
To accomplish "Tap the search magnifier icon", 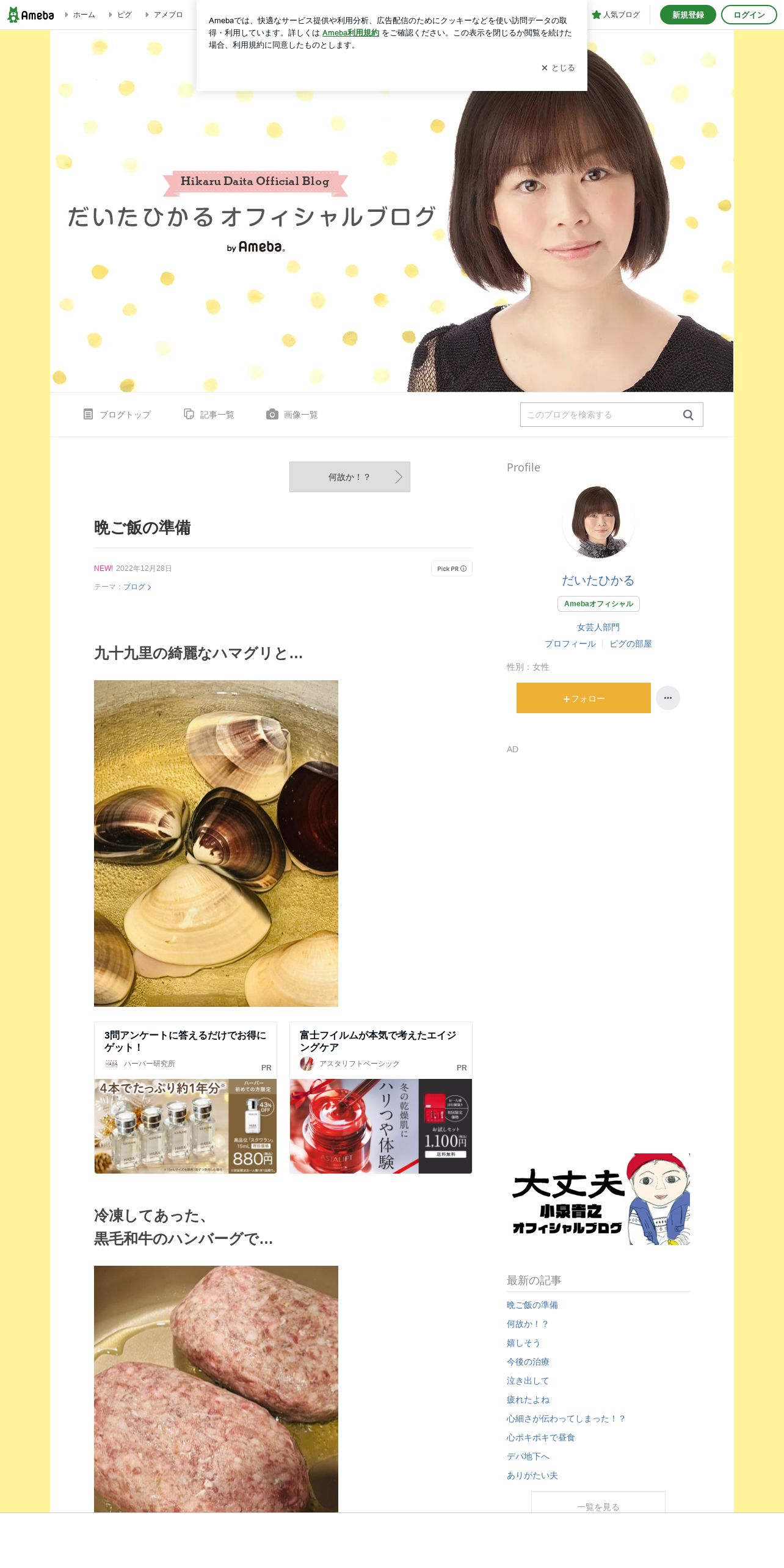I will tap(688, 415).
